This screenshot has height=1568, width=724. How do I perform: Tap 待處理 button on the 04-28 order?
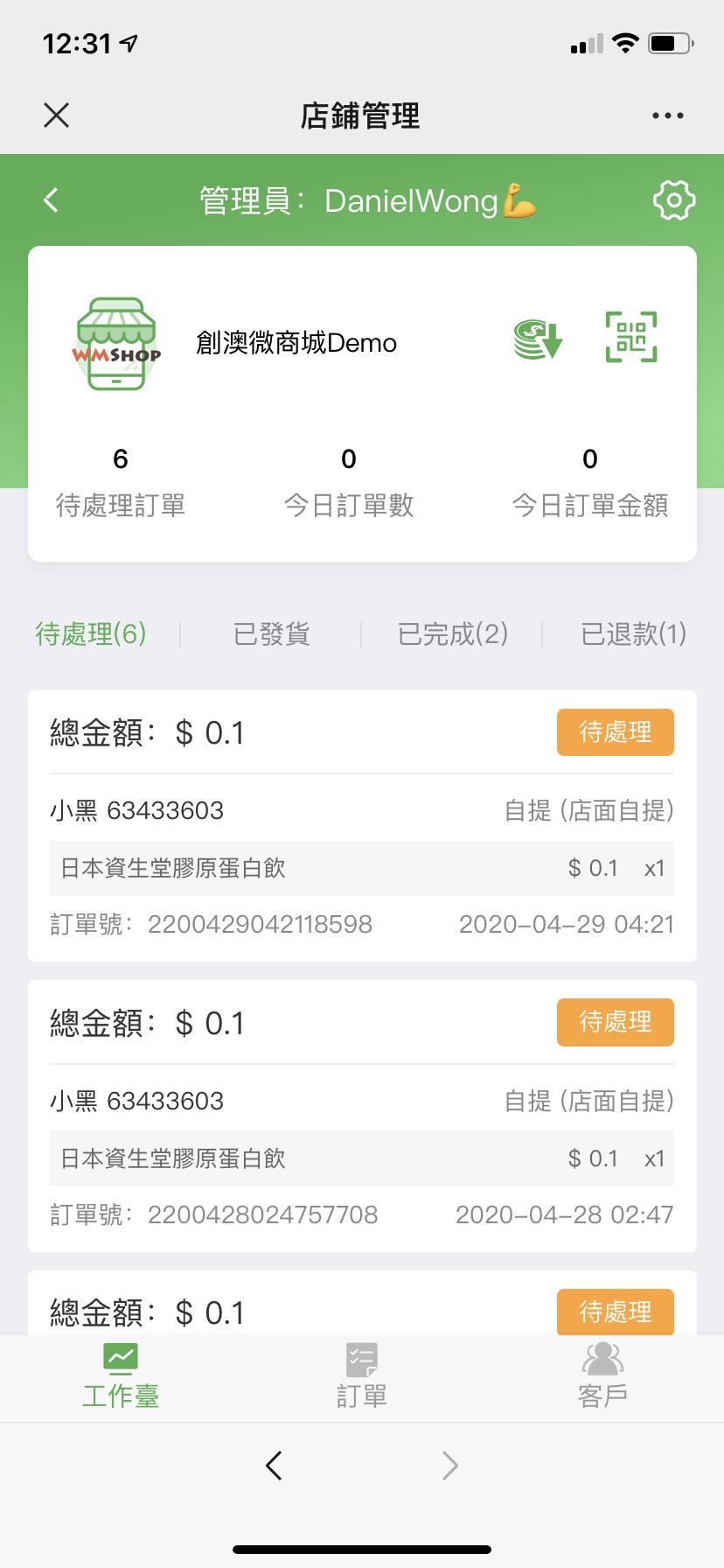tap(615, 1022)
